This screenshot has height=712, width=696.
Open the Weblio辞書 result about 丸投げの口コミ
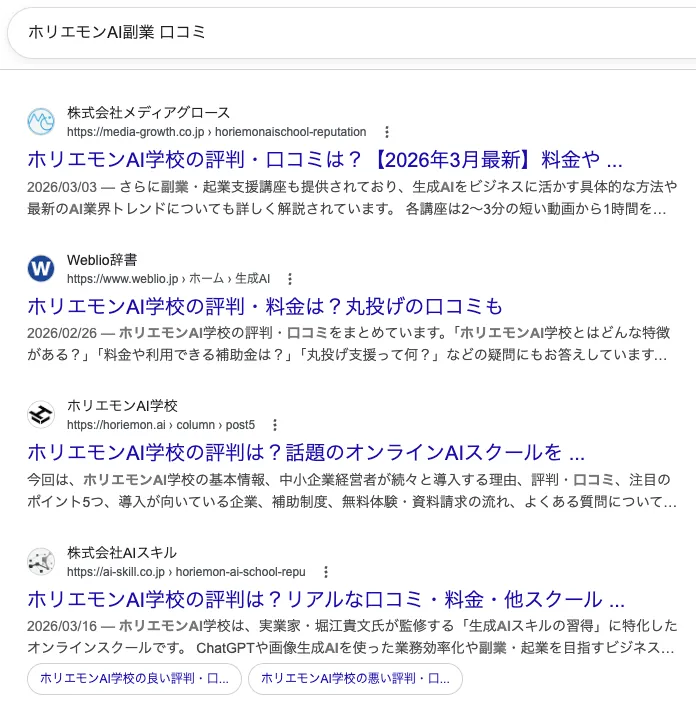(265, 307)
